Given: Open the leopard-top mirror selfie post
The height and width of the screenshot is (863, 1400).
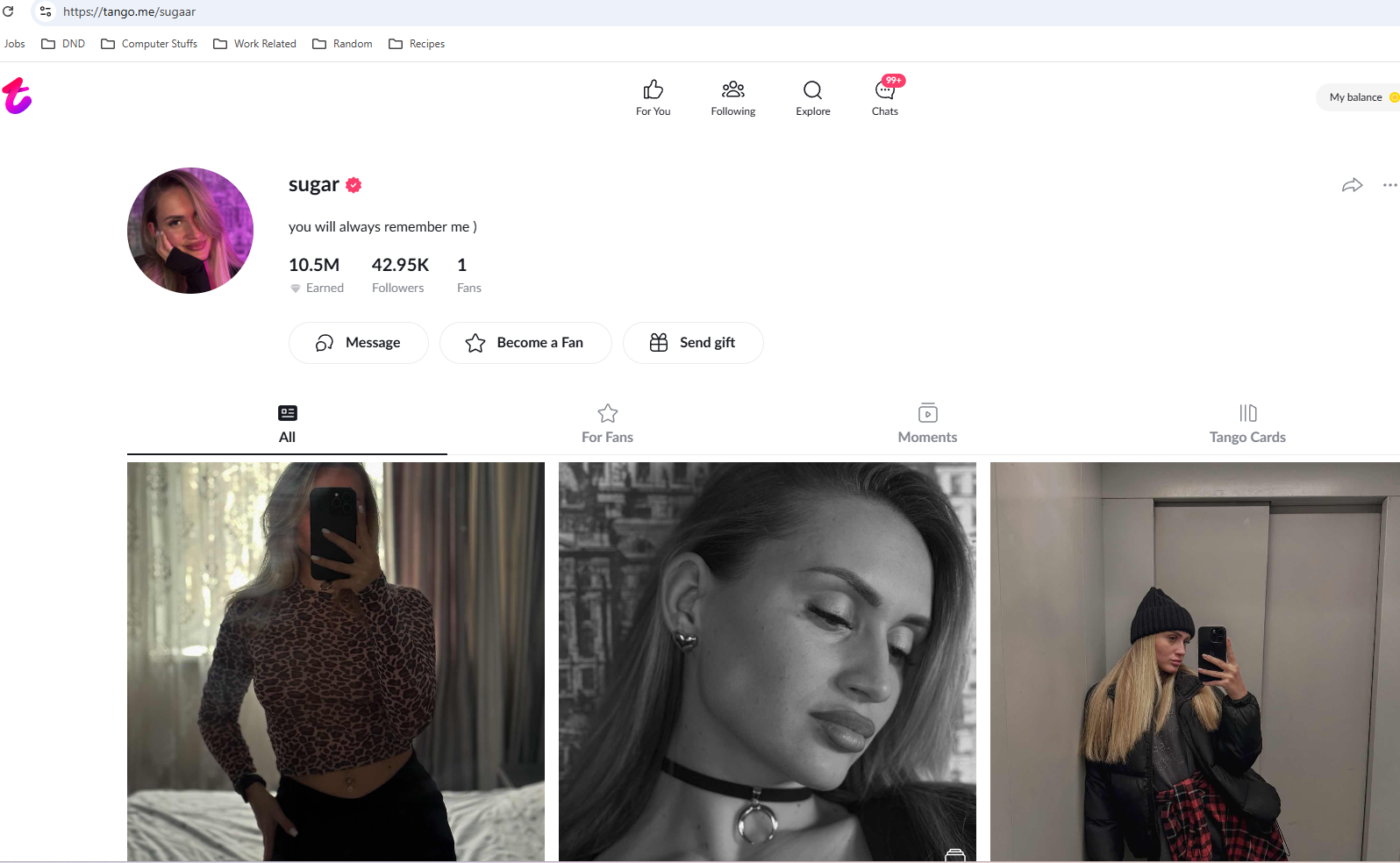Looking at the screenshot, I should click(x=335, y=661).
